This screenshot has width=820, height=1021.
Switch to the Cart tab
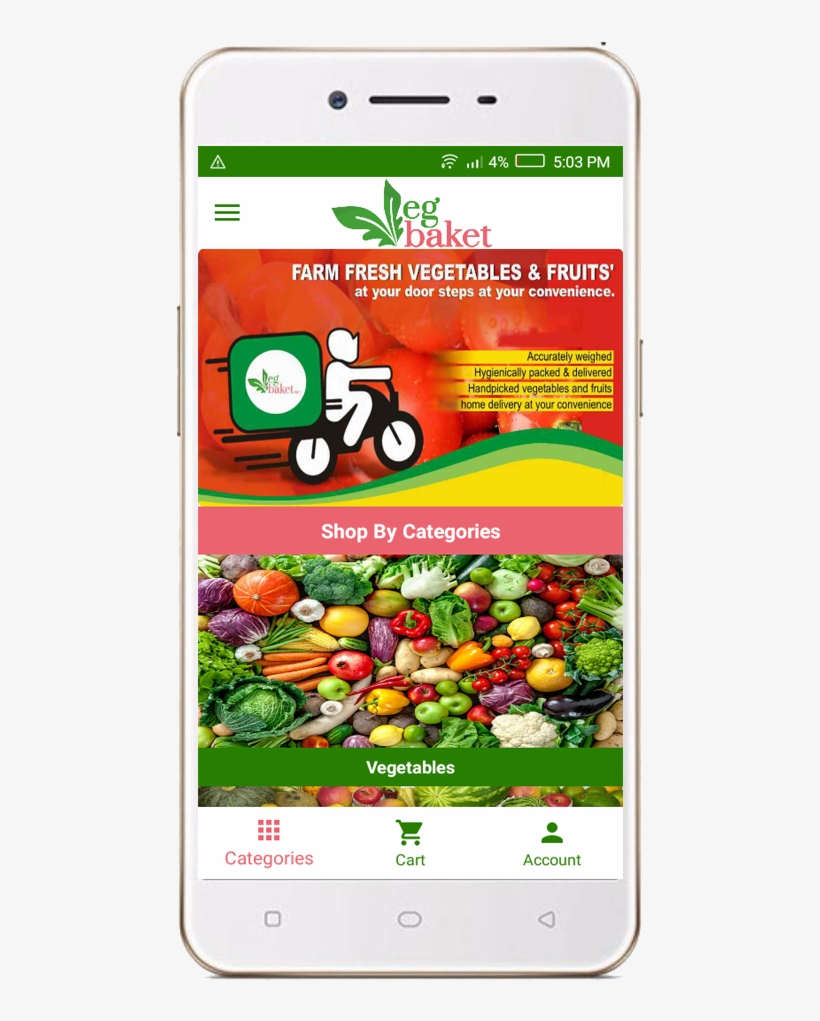point(410,843)
